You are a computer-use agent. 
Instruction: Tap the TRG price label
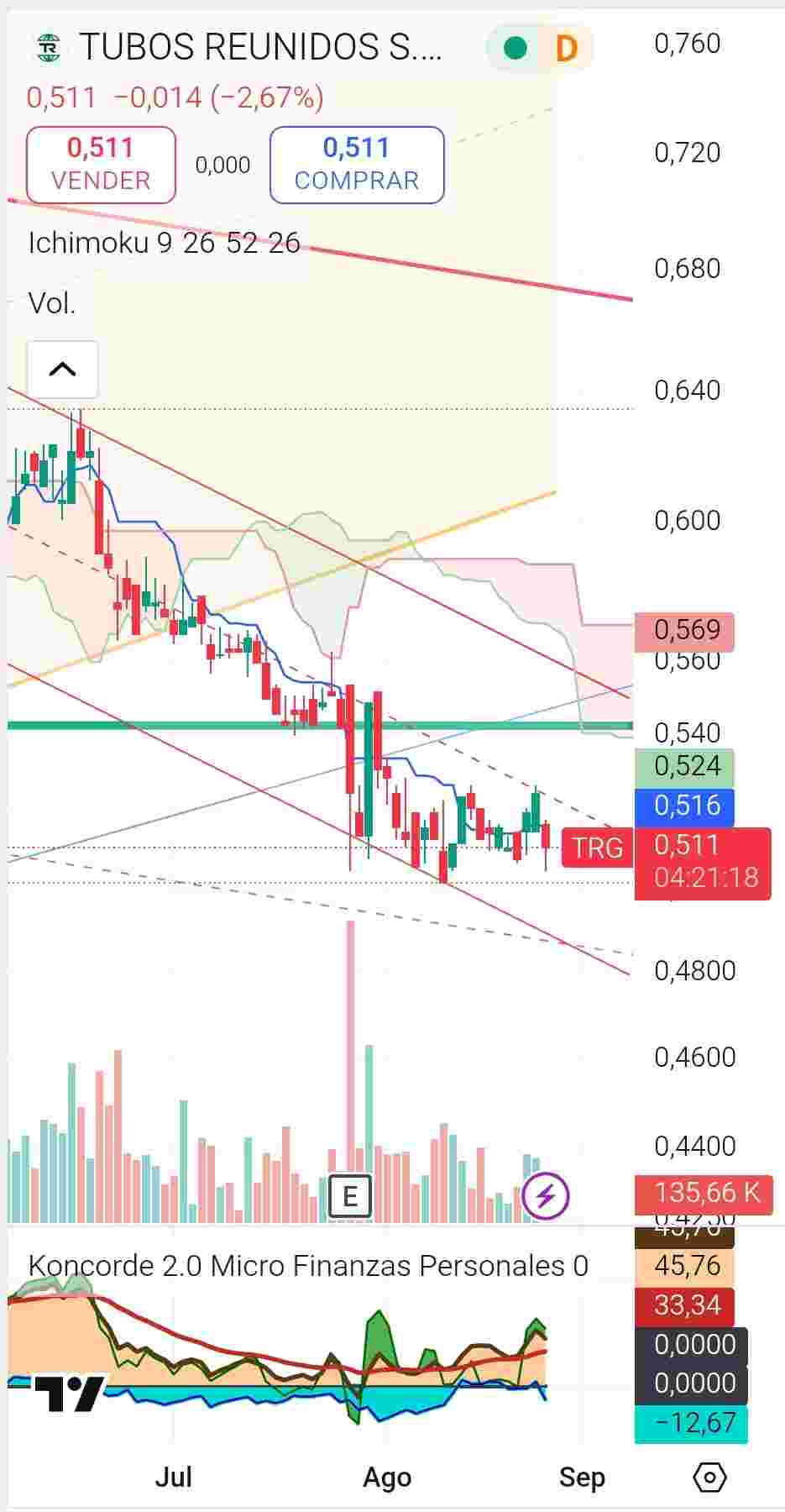pyautogui.click(x=597, y=847)
